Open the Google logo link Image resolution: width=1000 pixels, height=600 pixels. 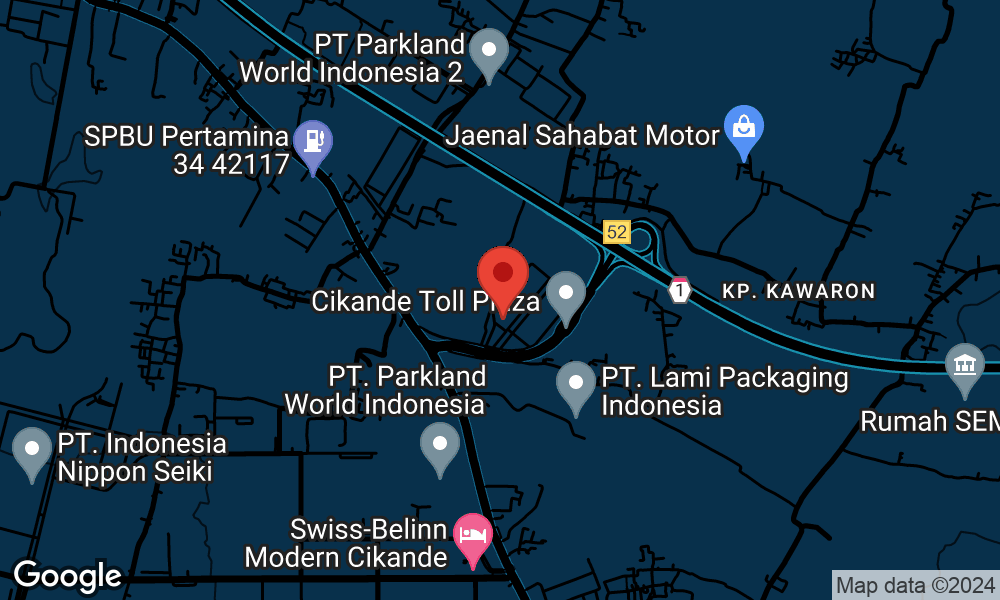click(67, 576)
